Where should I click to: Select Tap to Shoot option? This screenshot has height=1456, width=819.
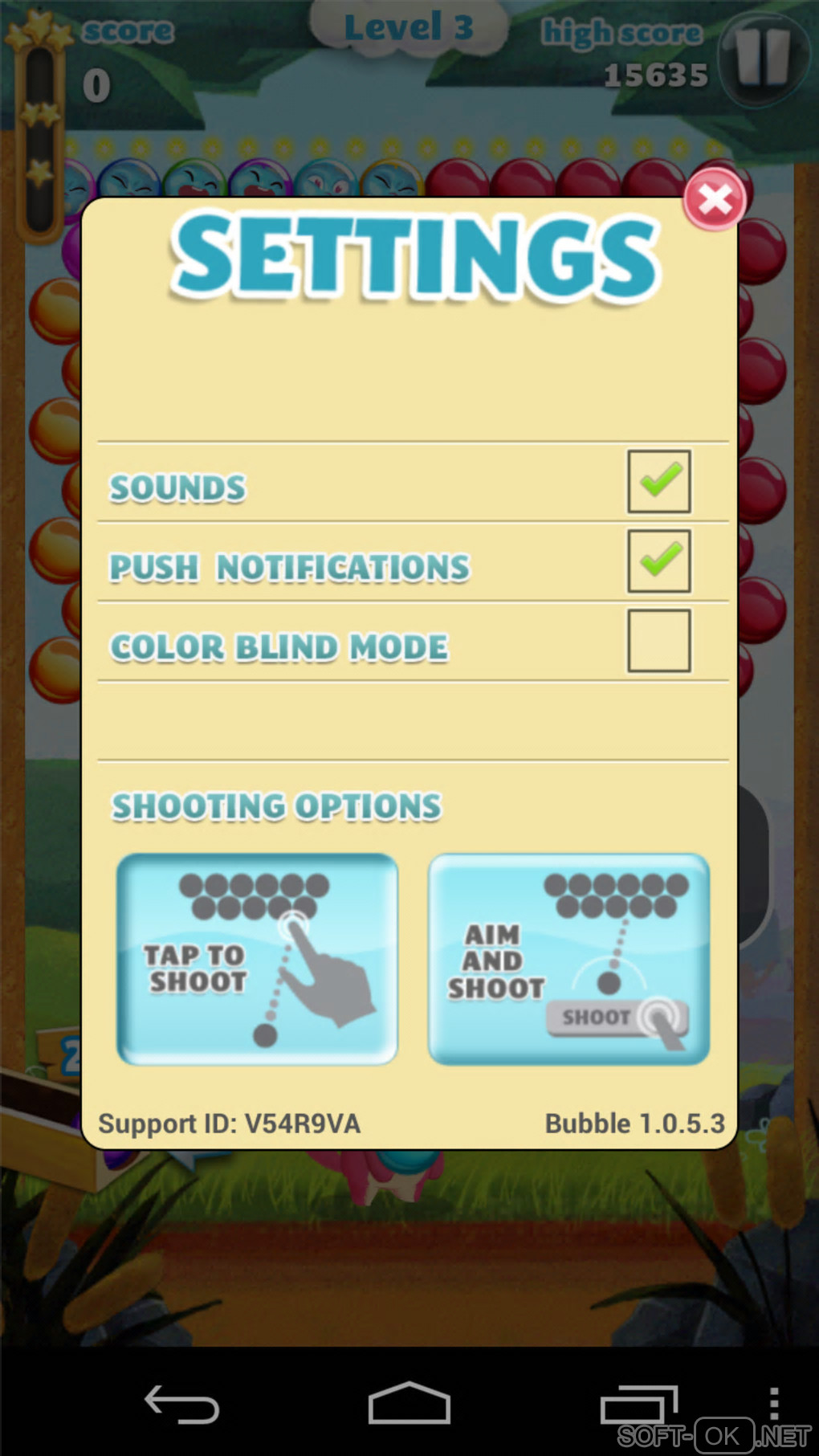click(257, 959)
